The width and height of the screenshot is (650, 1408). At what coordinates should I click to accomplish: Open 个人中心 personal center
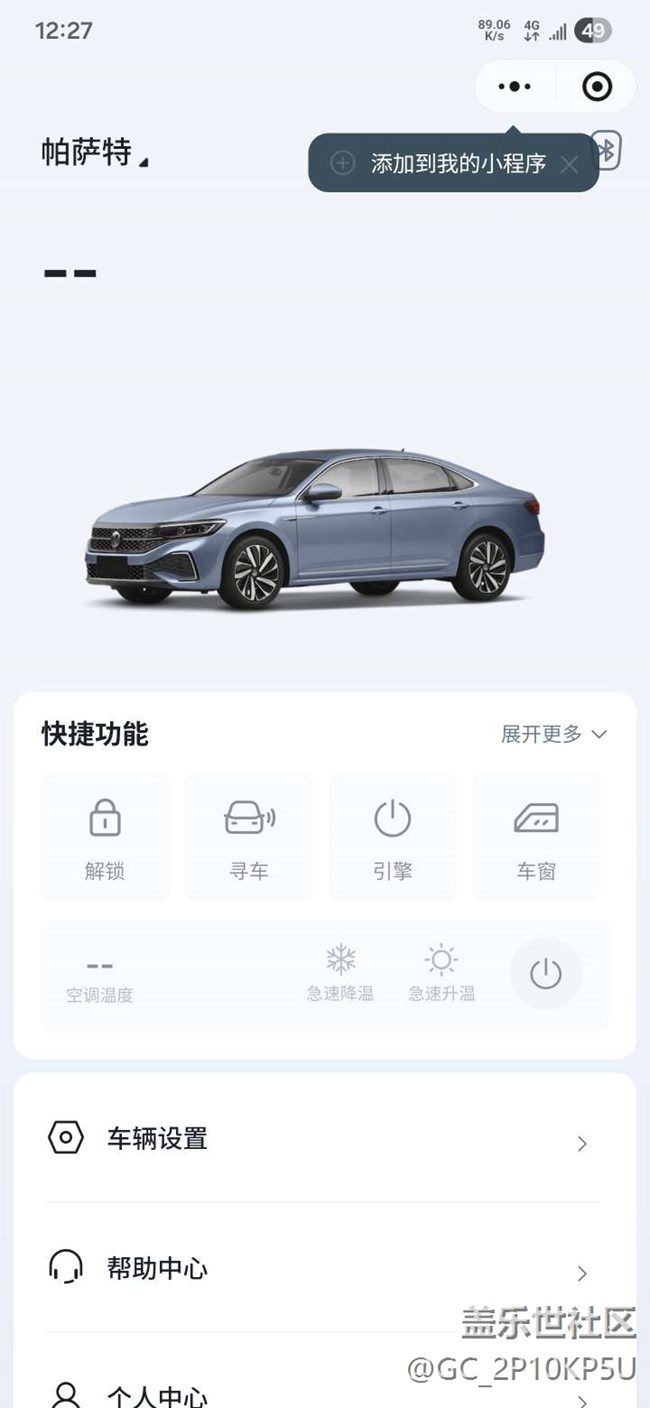(x=324, y=1394)
